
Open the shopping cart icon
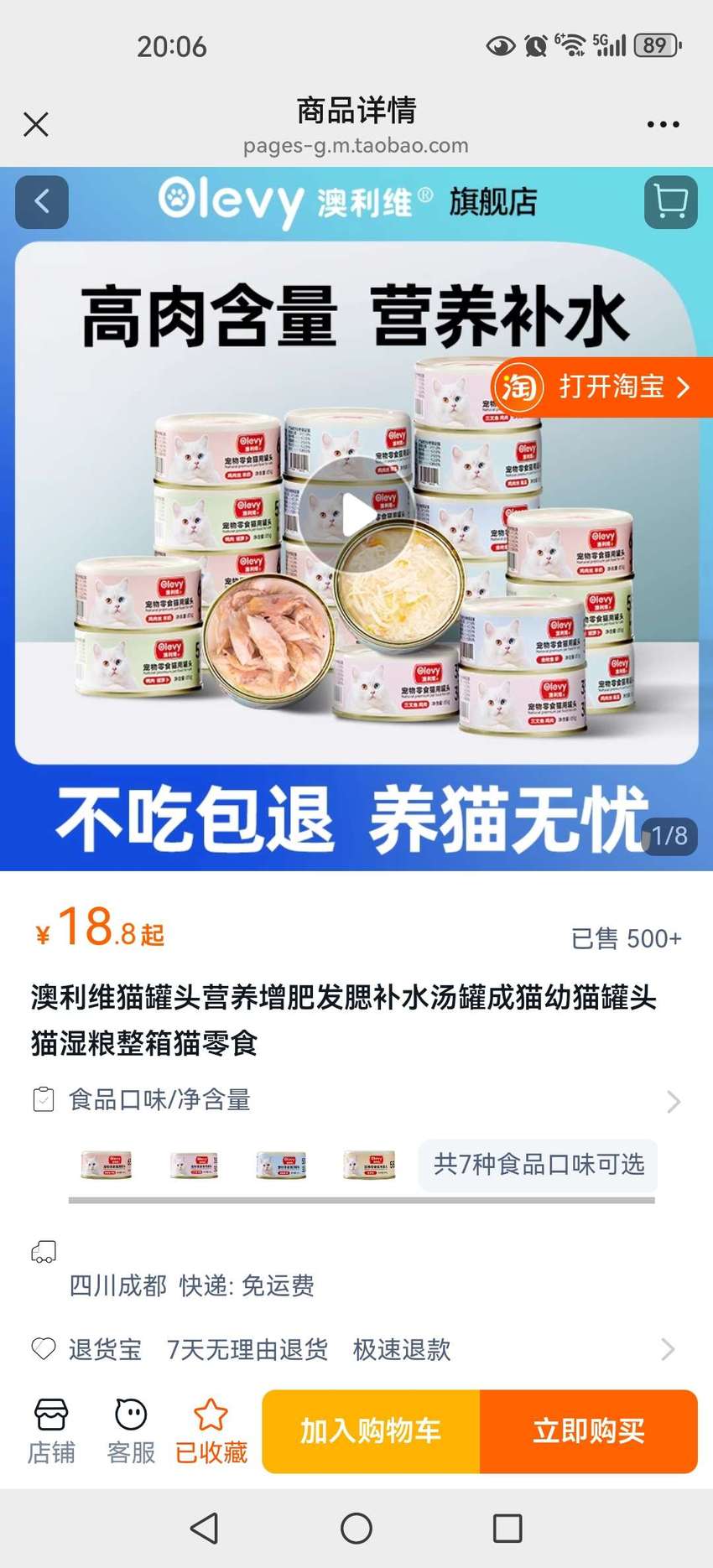[670, 202]
